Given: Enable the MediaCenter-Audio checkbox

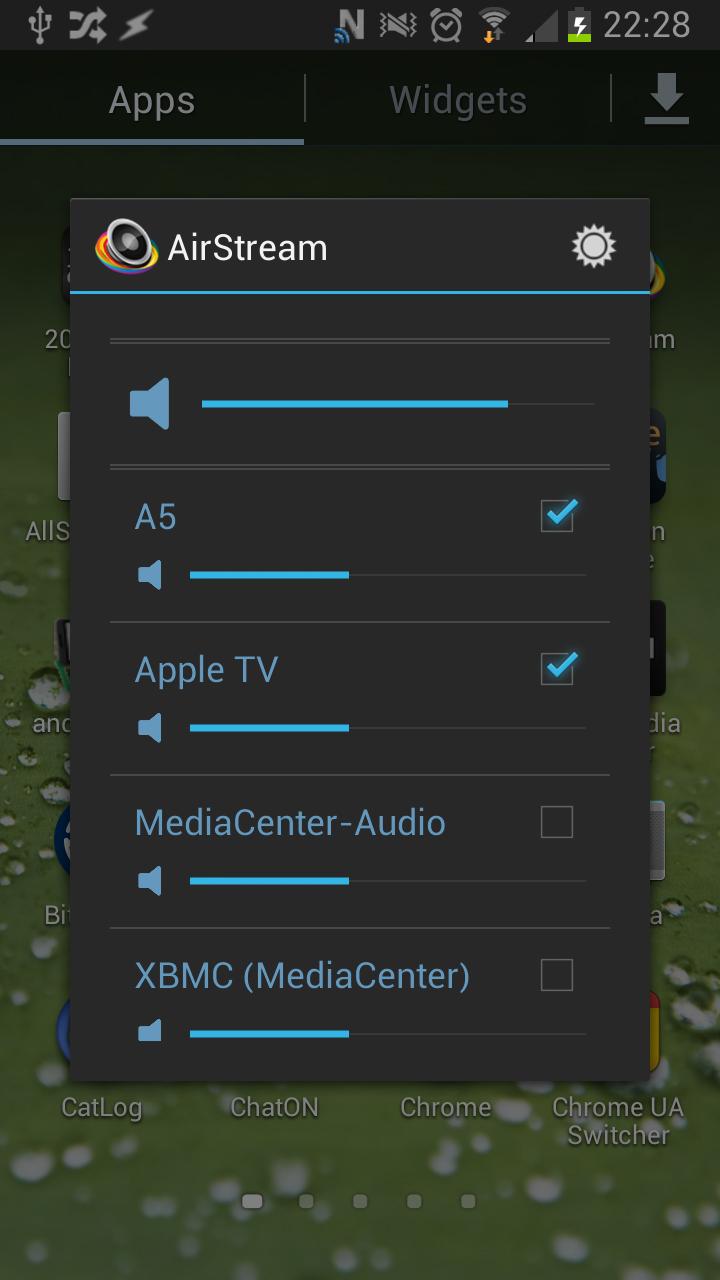Looking at the screenshot, I should pyautogui.click(x=557, y=822).
